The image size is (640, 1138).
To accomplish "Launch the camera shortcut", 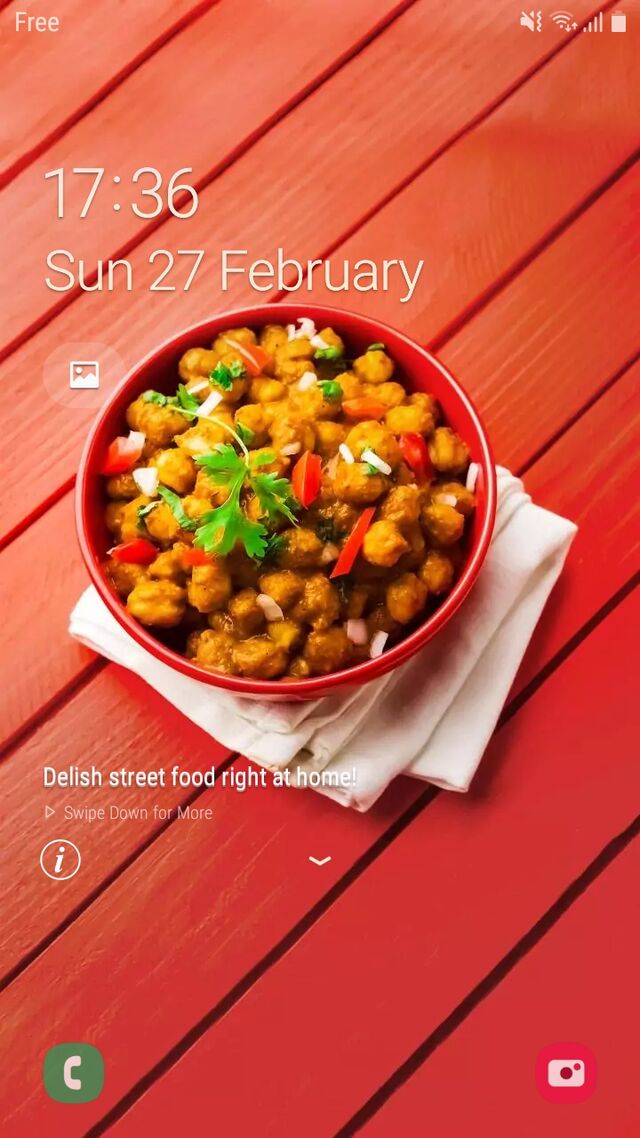I will [x=566, y=1073].
